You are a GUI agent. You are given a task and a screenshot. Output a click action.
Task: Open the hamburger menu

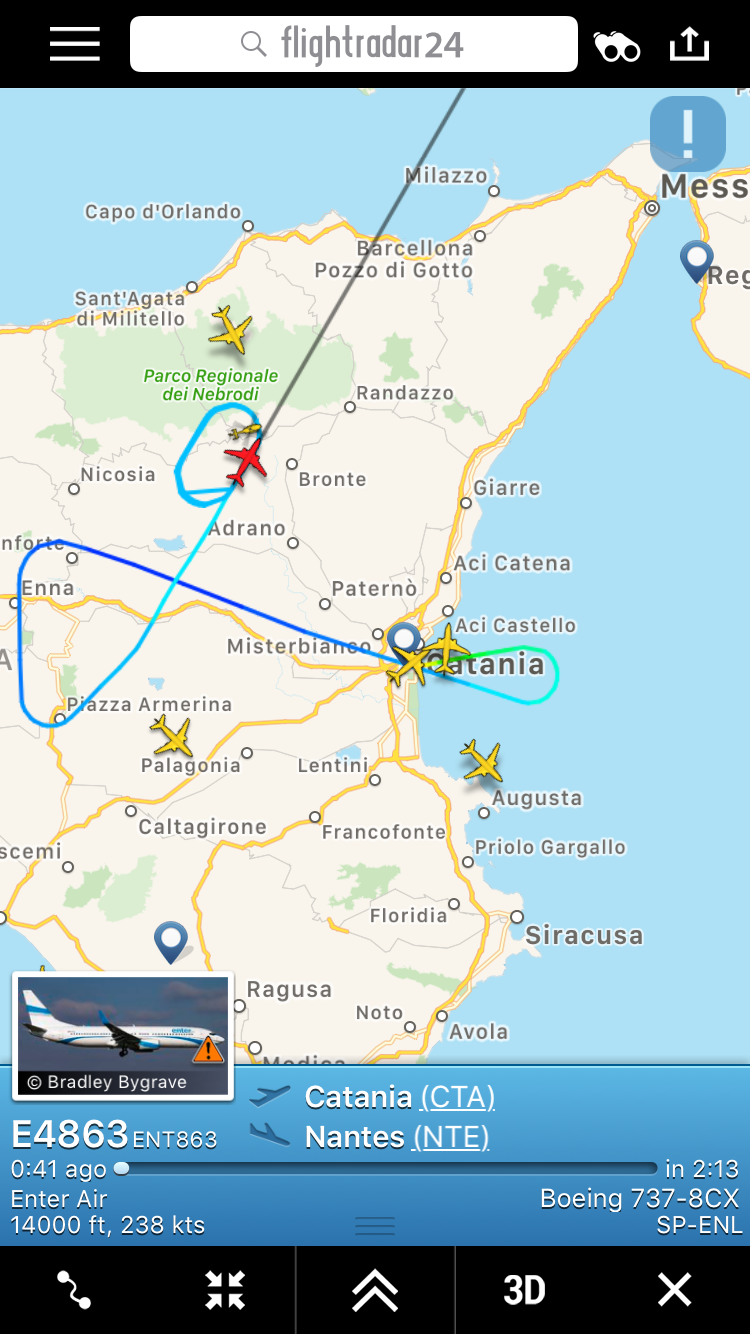pyautogui.click(x=75, y=44)
